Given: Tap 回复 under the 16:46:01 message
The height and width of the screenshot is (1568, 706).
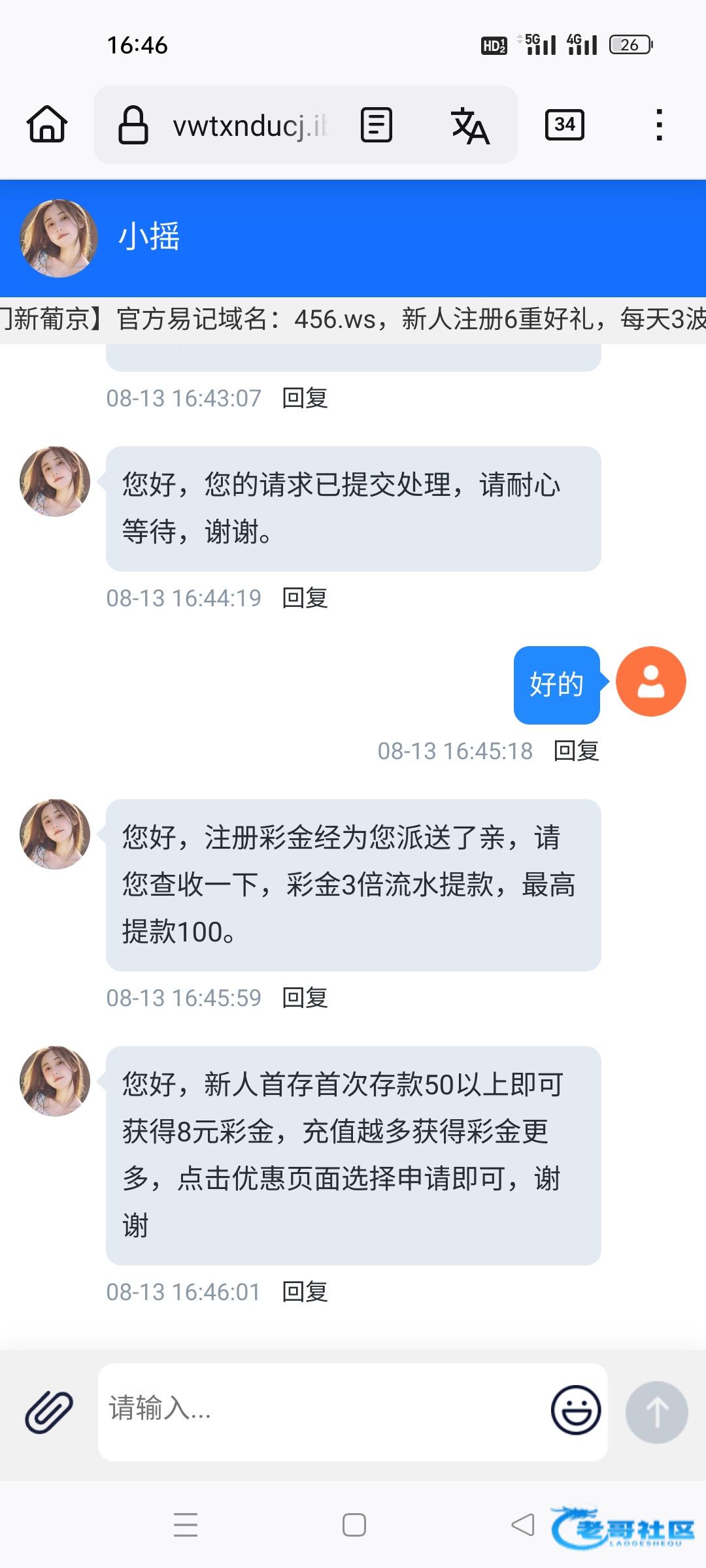Looking at the screenshot, I should [x=305, y=1292].
